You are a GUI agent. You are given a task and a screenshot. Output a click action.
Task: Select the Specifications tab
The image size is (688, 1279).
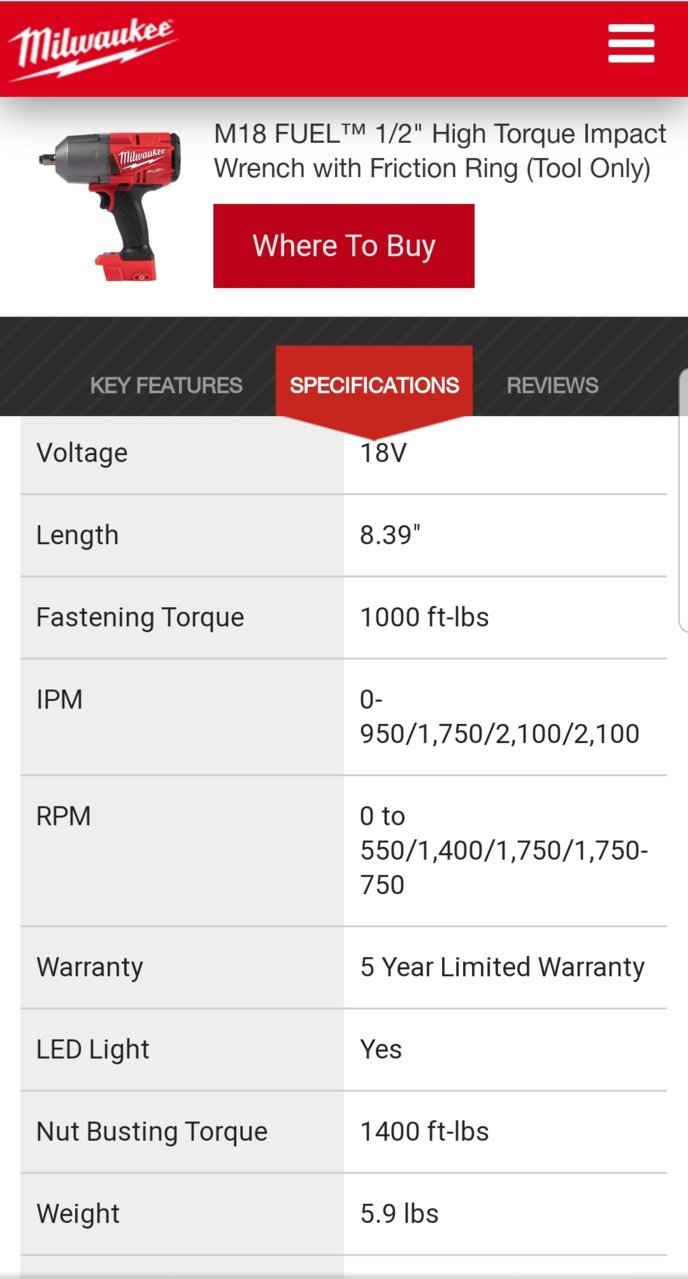pos(374,385)
